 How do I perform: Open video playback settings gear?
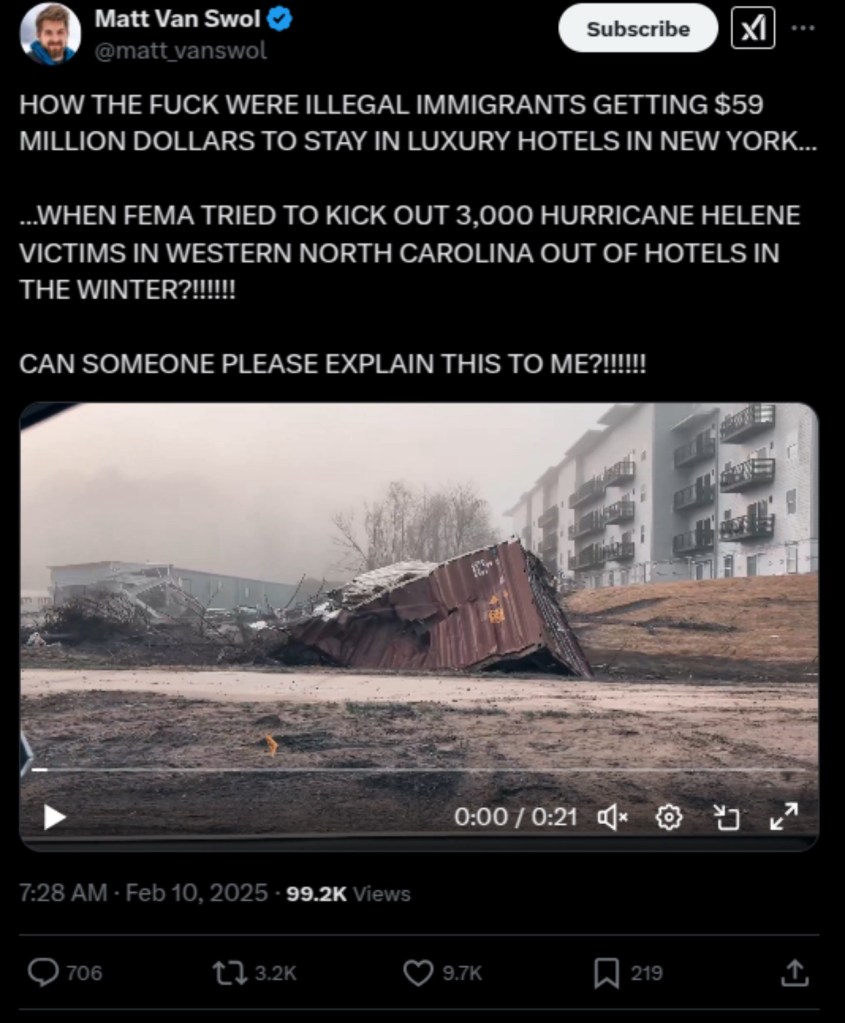click(x=669, y=817)
